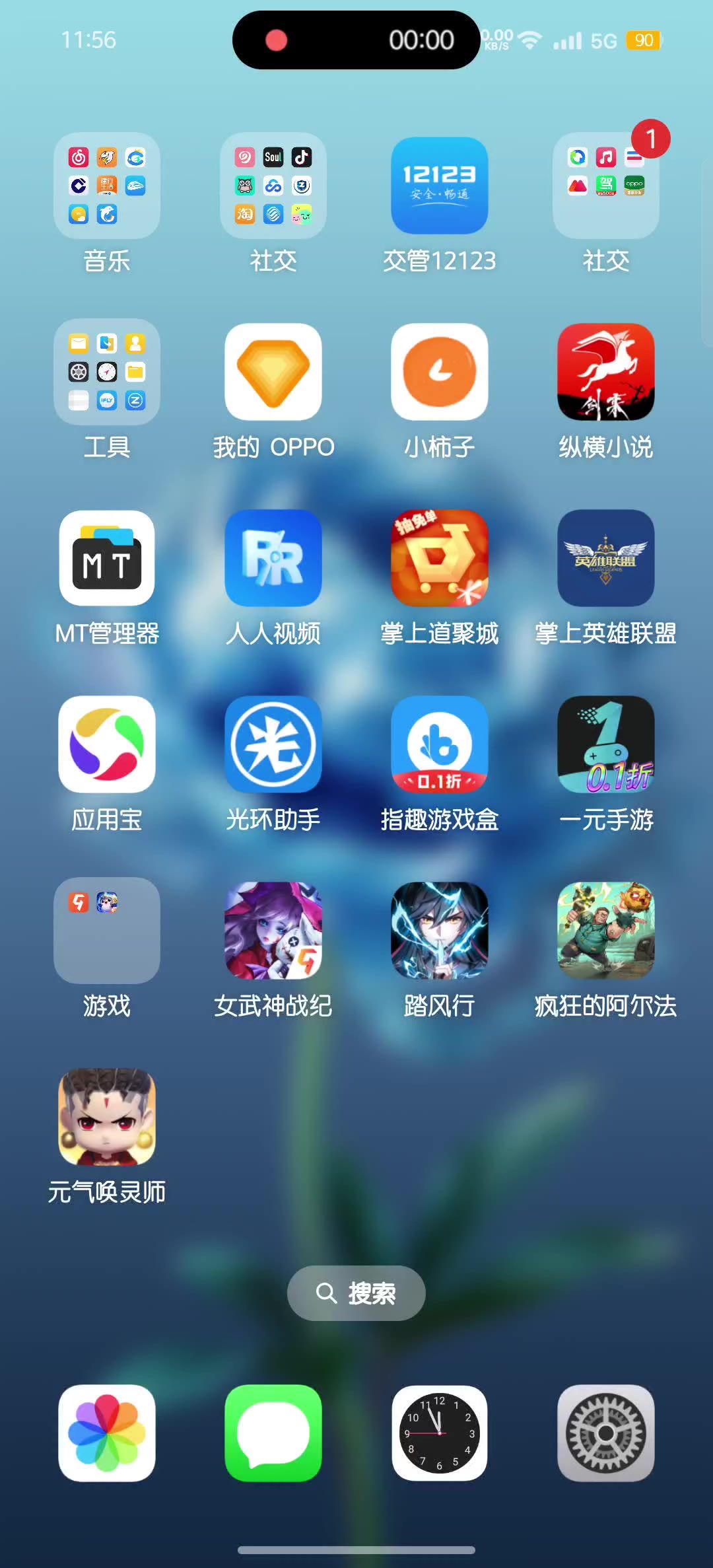The width and height of the screenshot is (713, 1568).
Task: Open 纵横小说 reading app
Action: coord(606,372)
